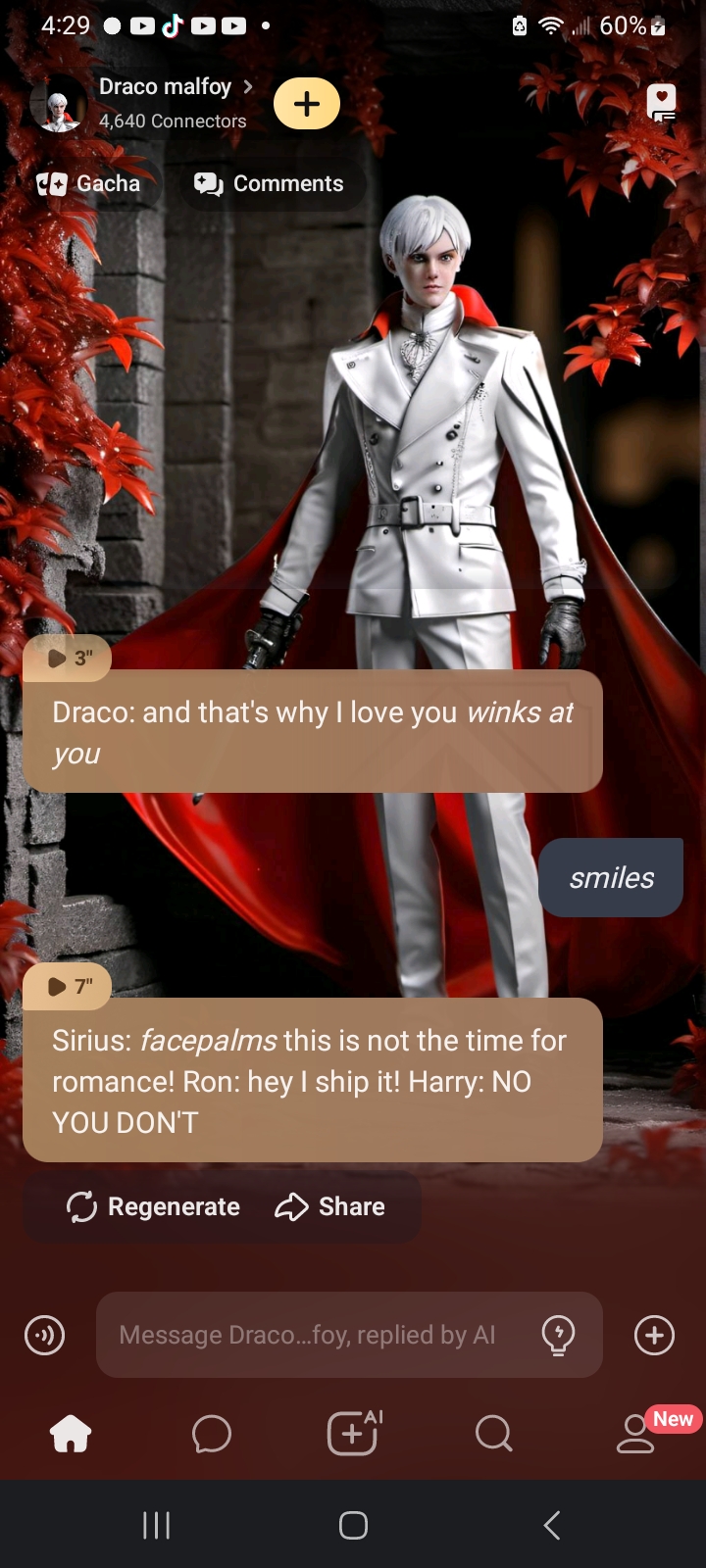The image size is (706, 1568).
Task: Open the AI create tab
Action: (x=353, y=1434)
